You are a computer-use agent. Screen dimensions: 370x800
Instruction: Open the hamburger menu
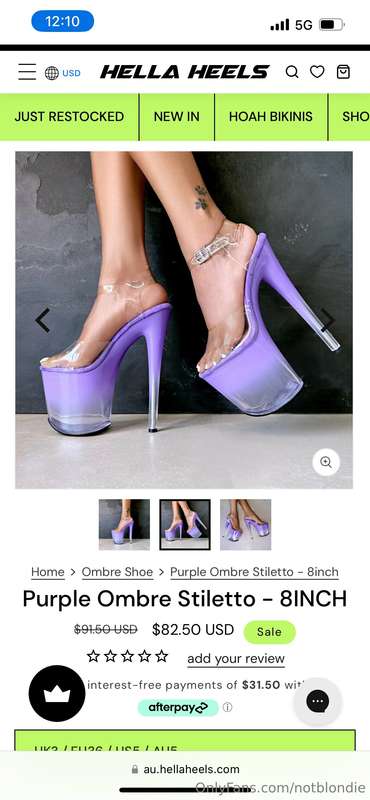click(27, 72)
